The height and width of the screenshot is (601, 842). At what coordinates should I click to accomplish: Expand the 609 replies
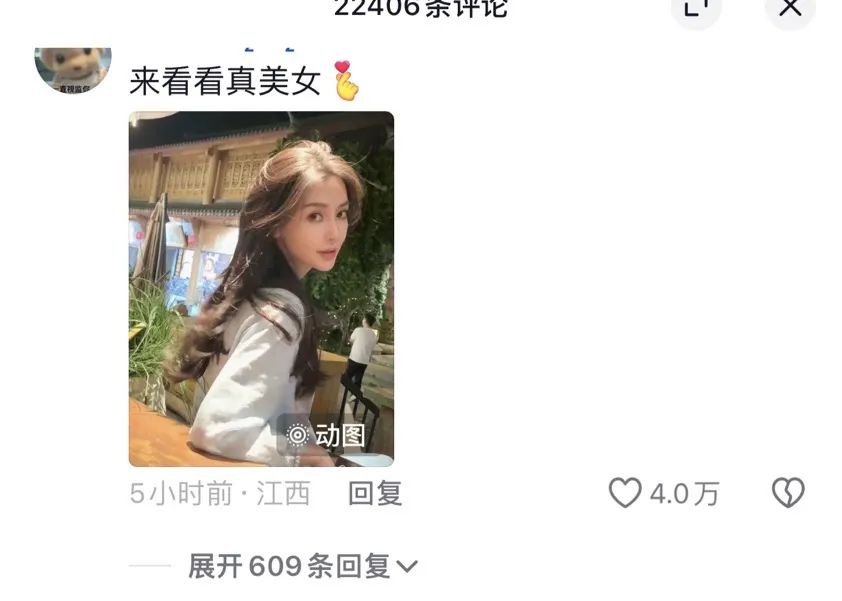pos(302,566)
